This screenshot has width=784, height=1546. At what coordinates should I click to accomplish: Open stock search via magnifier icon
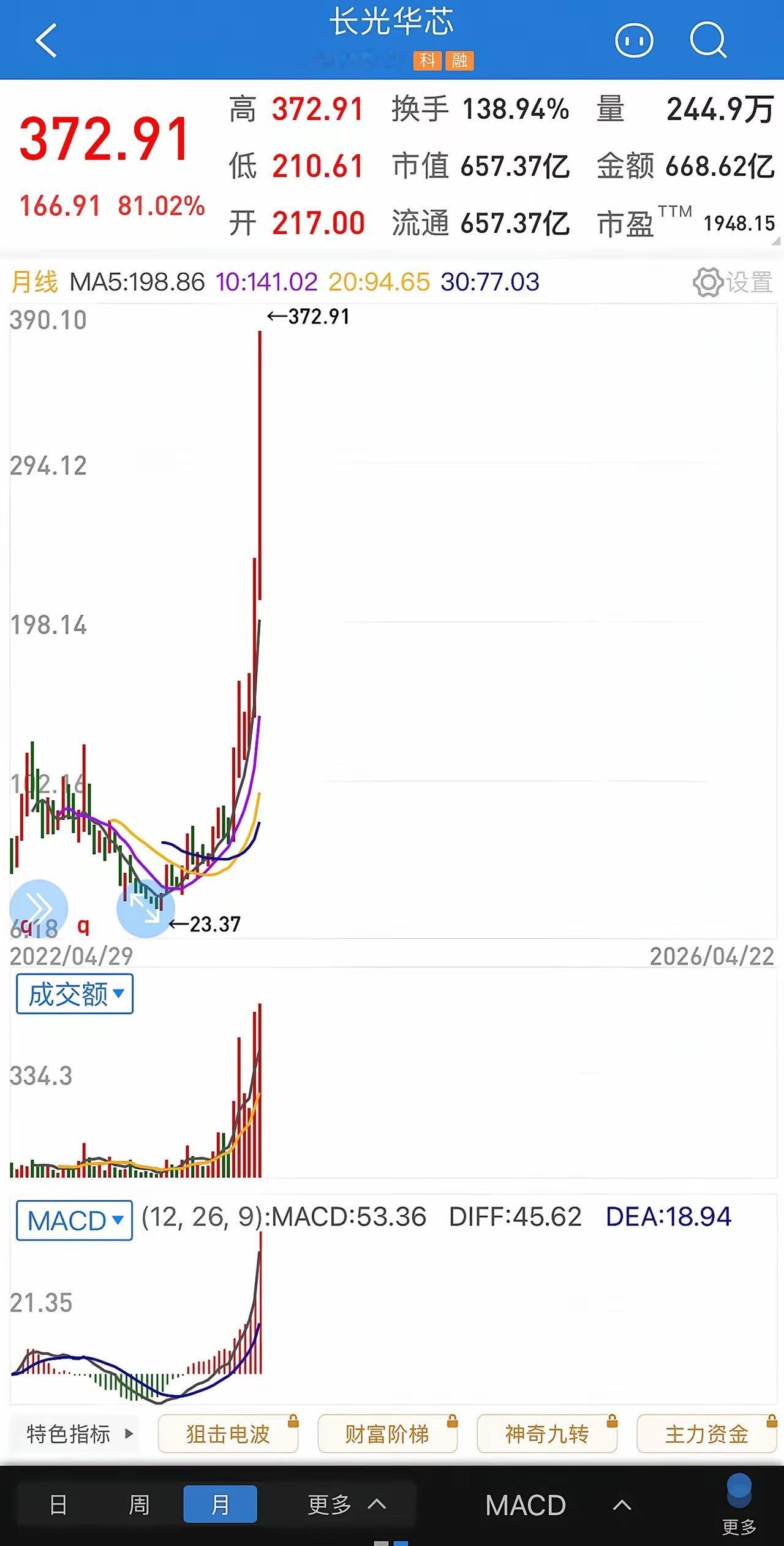[707, 40]
